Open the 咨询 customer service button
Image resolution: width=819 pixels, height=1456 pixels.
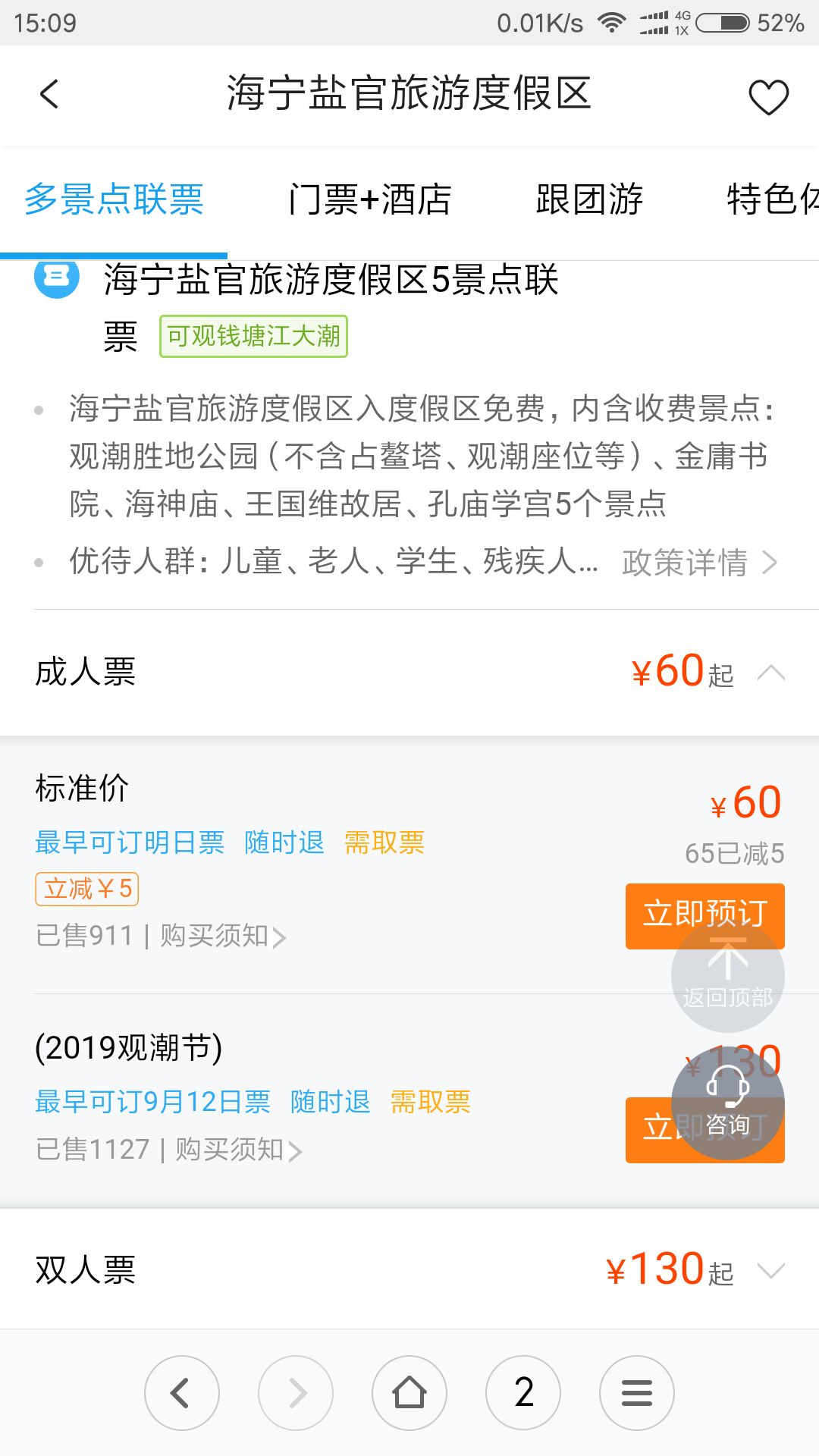(x=727, y=1103)
